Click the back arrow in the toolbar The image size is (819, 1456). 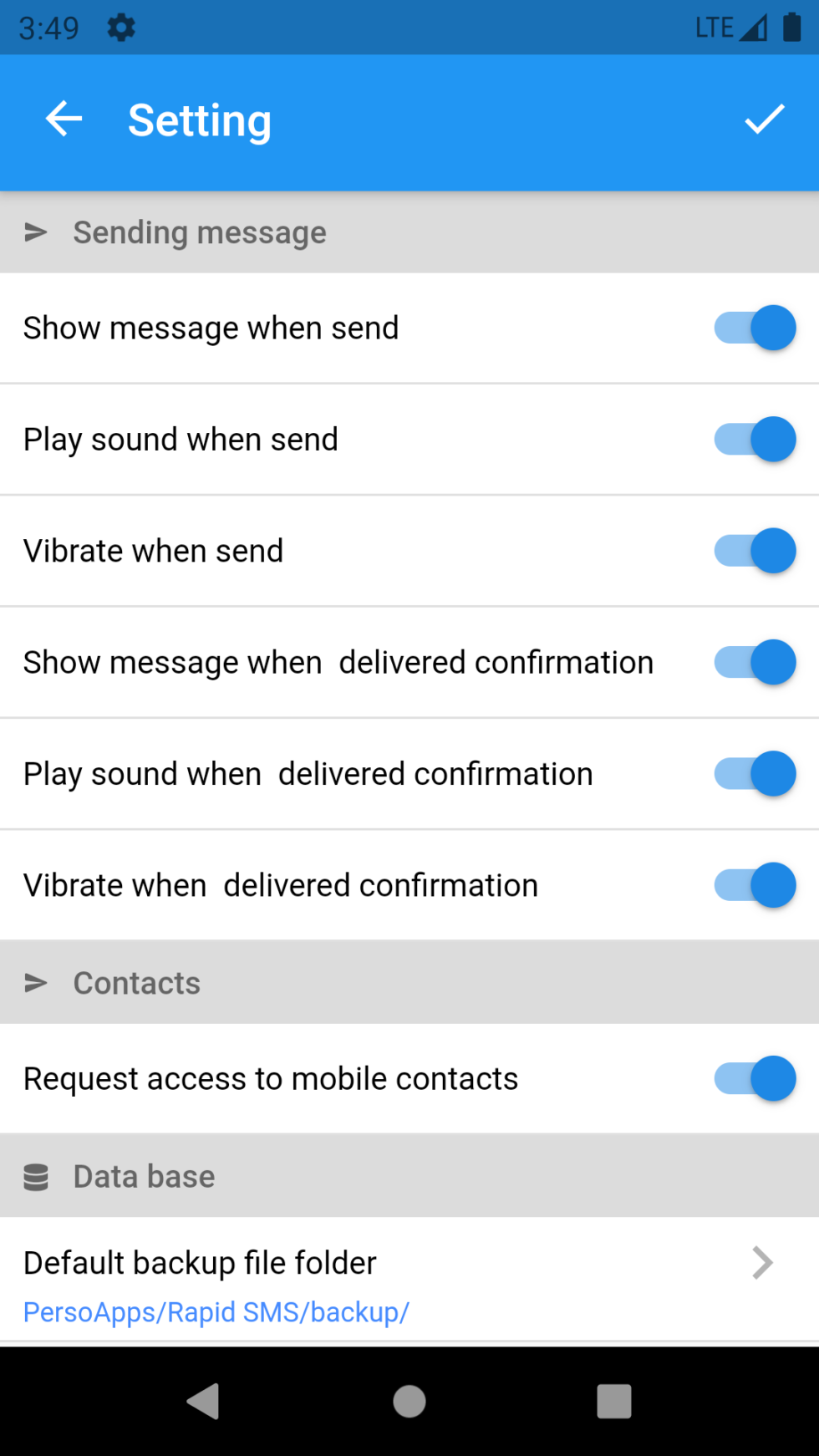click(x=64, y=119)
